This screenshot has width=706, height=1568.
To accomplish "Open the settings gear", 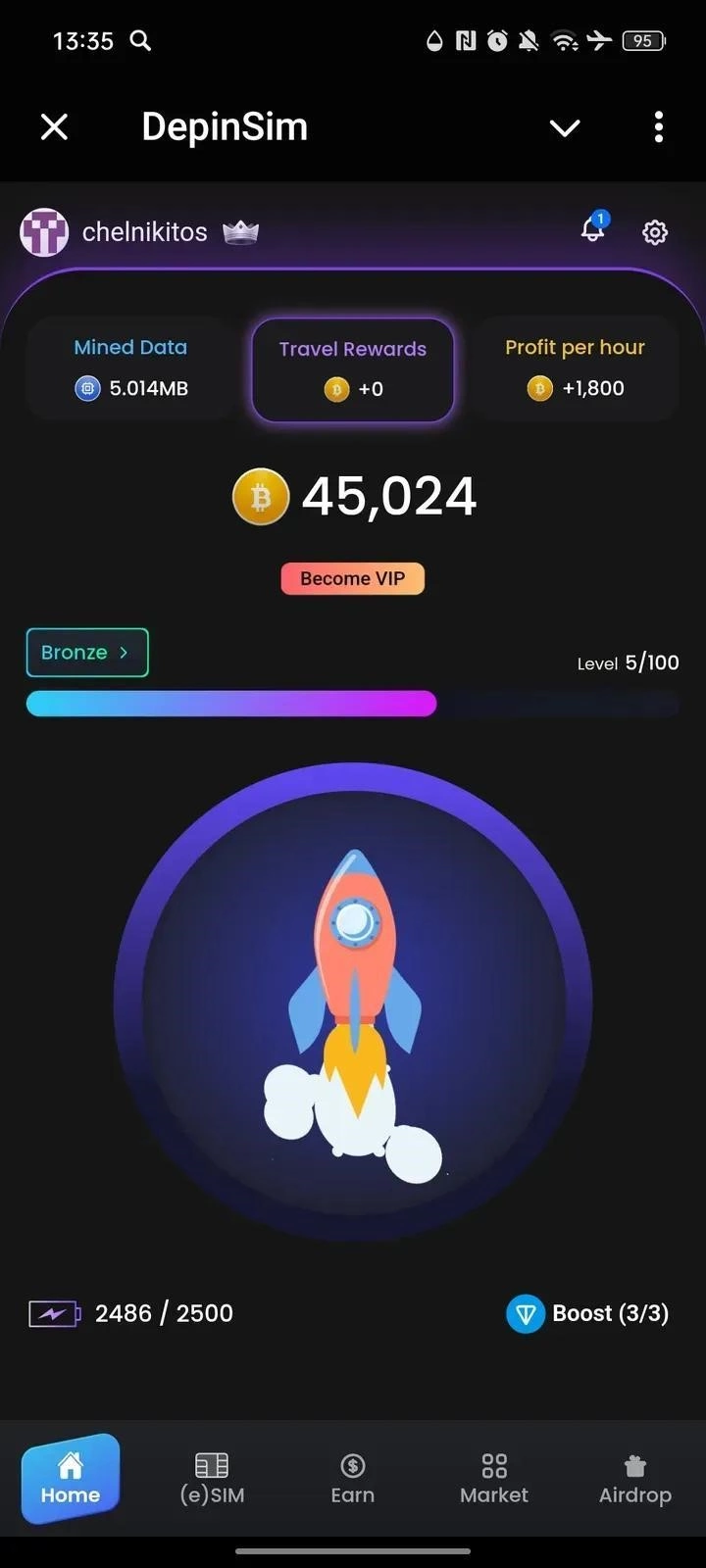I will (654, 232).
